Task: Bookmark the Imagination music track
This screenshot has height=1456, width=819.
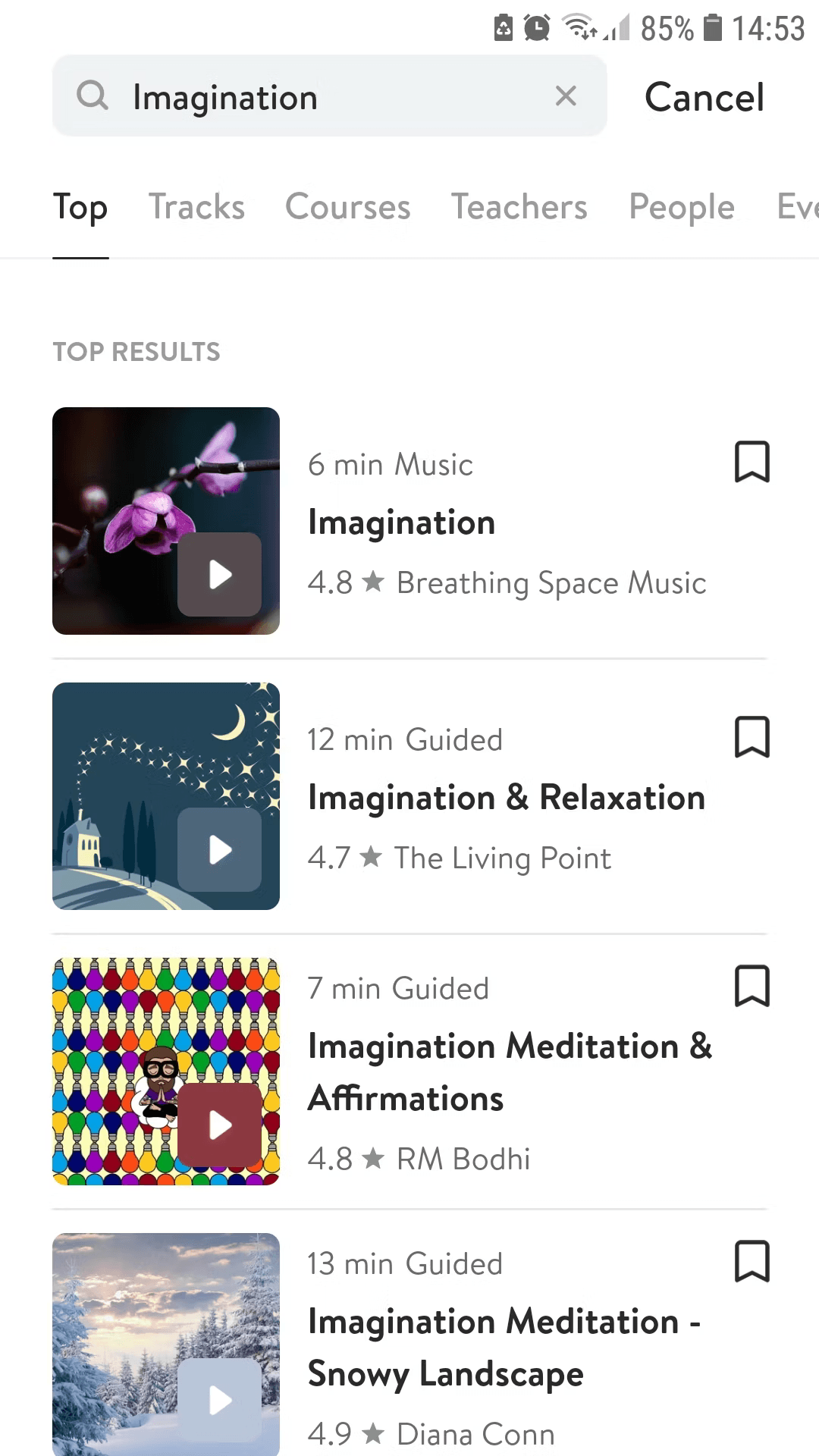Action: (x=752, y=462)
